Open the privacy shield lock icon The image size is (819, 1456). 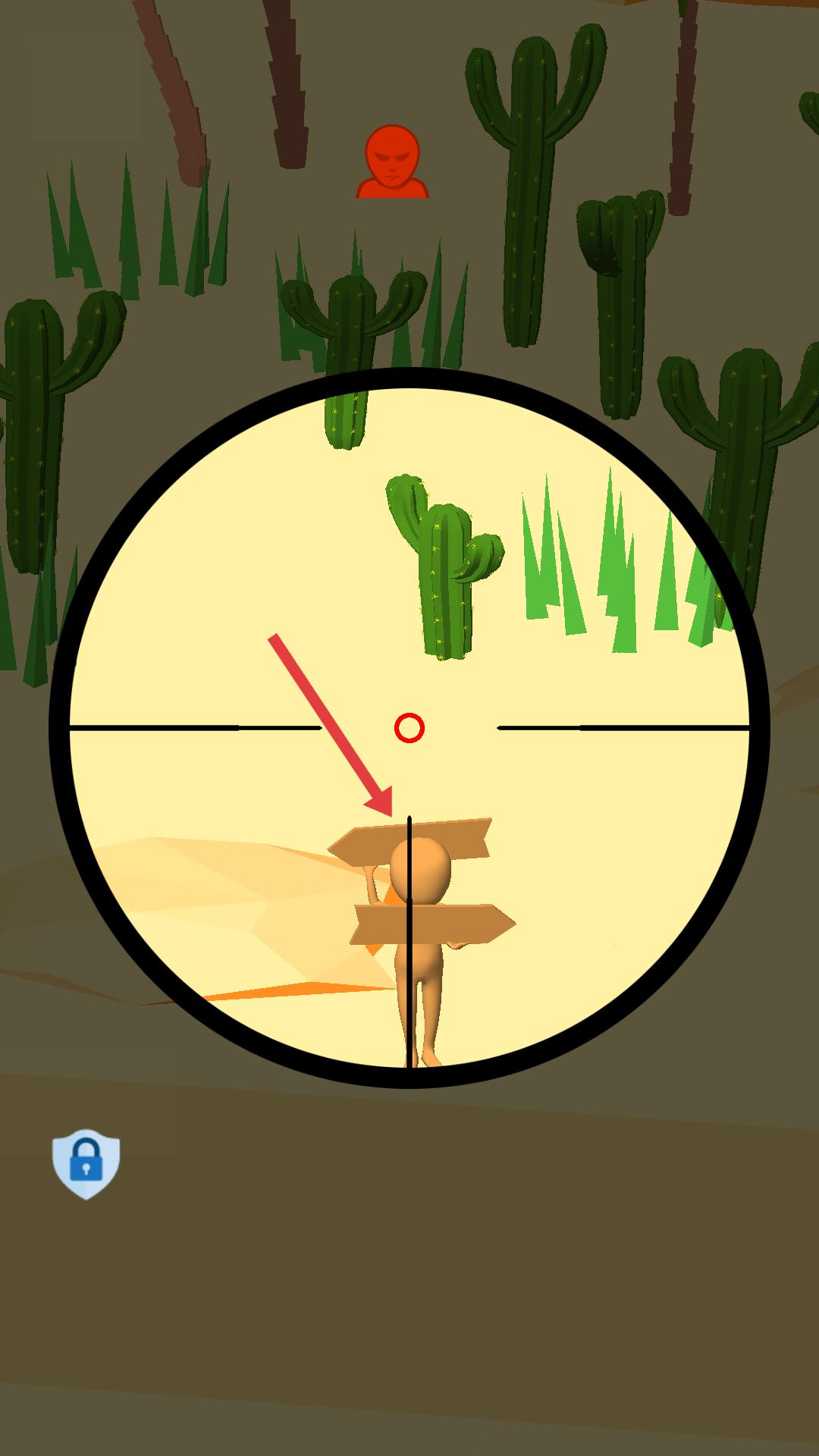point(86,1163)
